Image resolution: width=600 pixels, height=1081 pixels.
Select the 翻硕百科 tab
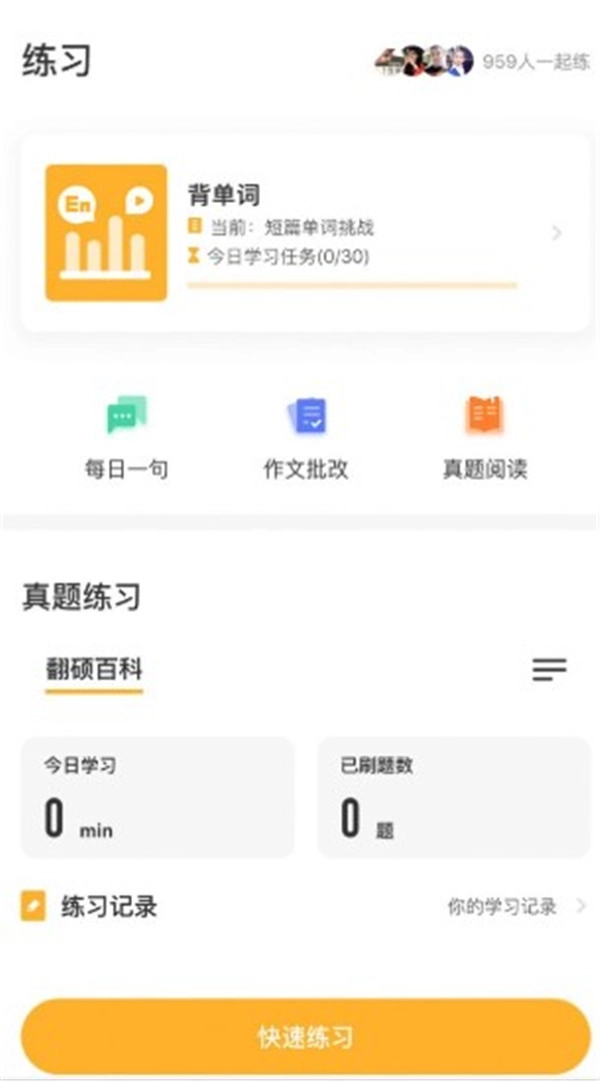point(94,671)
